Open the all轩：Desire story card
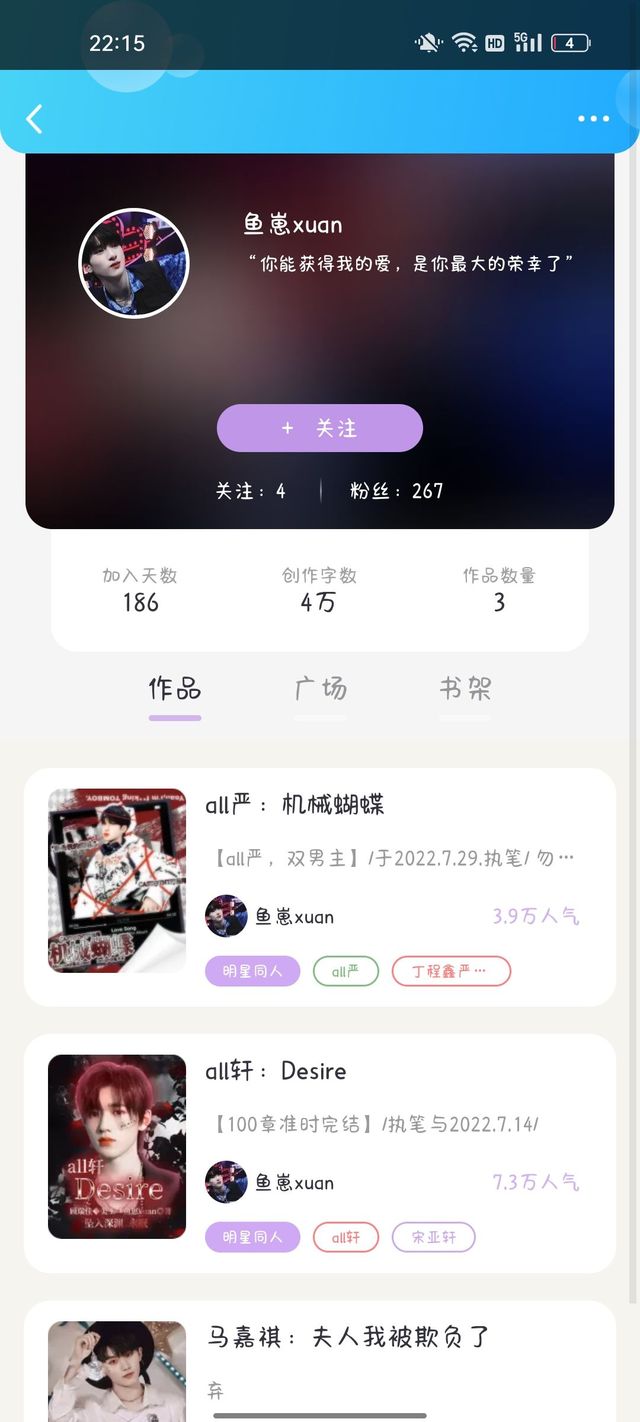This screenshot has width=640, height=1422. point(390,1072)
